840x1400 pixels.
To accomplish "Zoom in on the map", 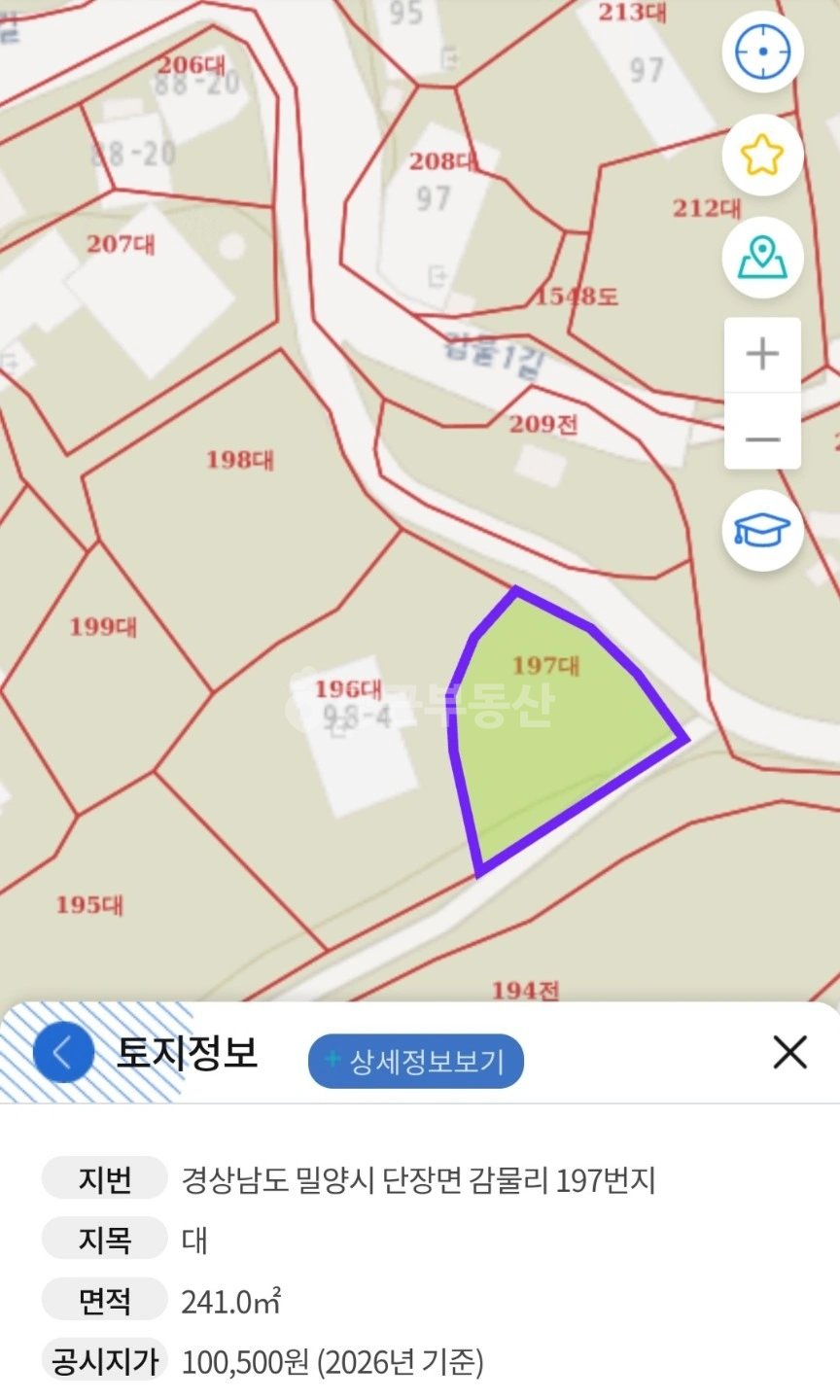I will click(x=762, y=354).
